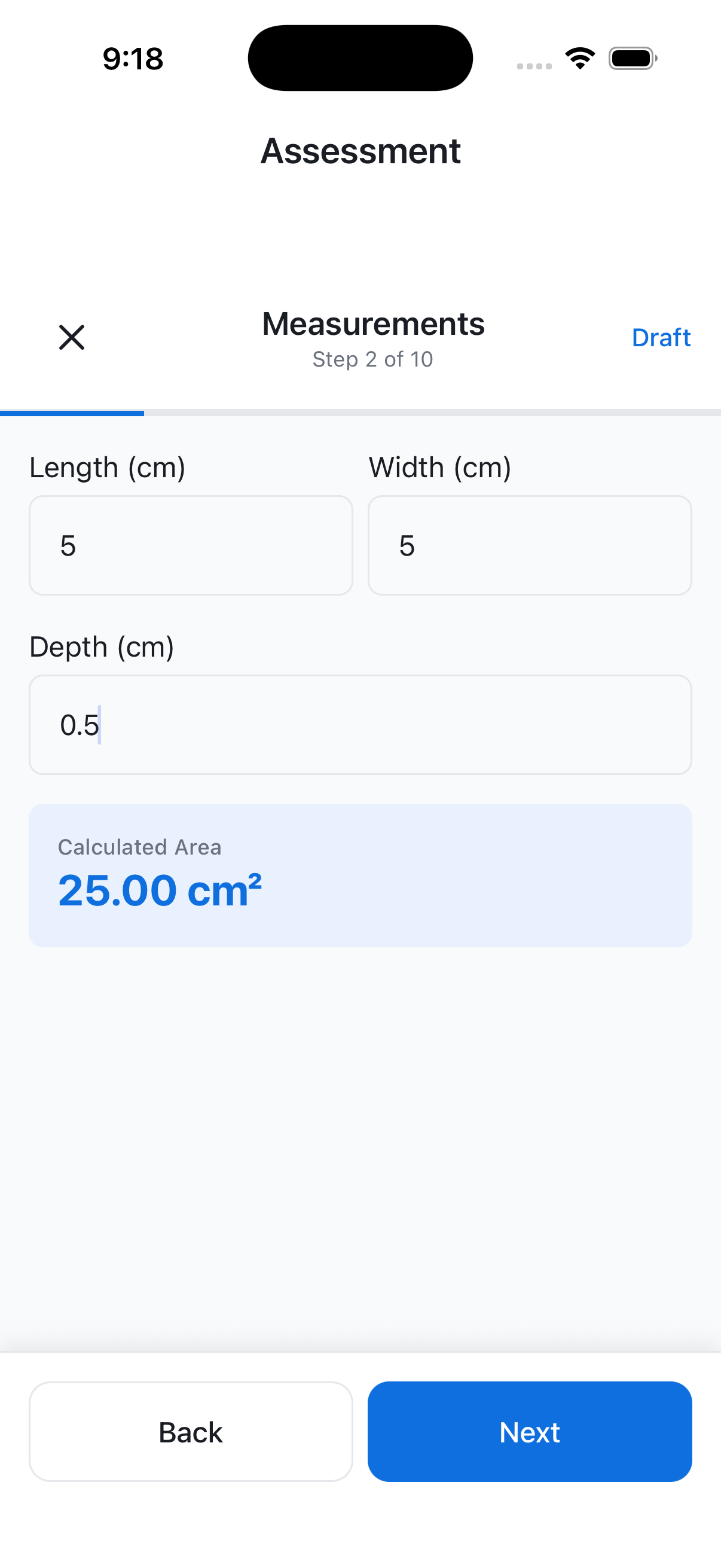The width and height of the screenshot is (721, 1568).
Task: Close the Measurements assessment
Action: [x=72, y=337]
